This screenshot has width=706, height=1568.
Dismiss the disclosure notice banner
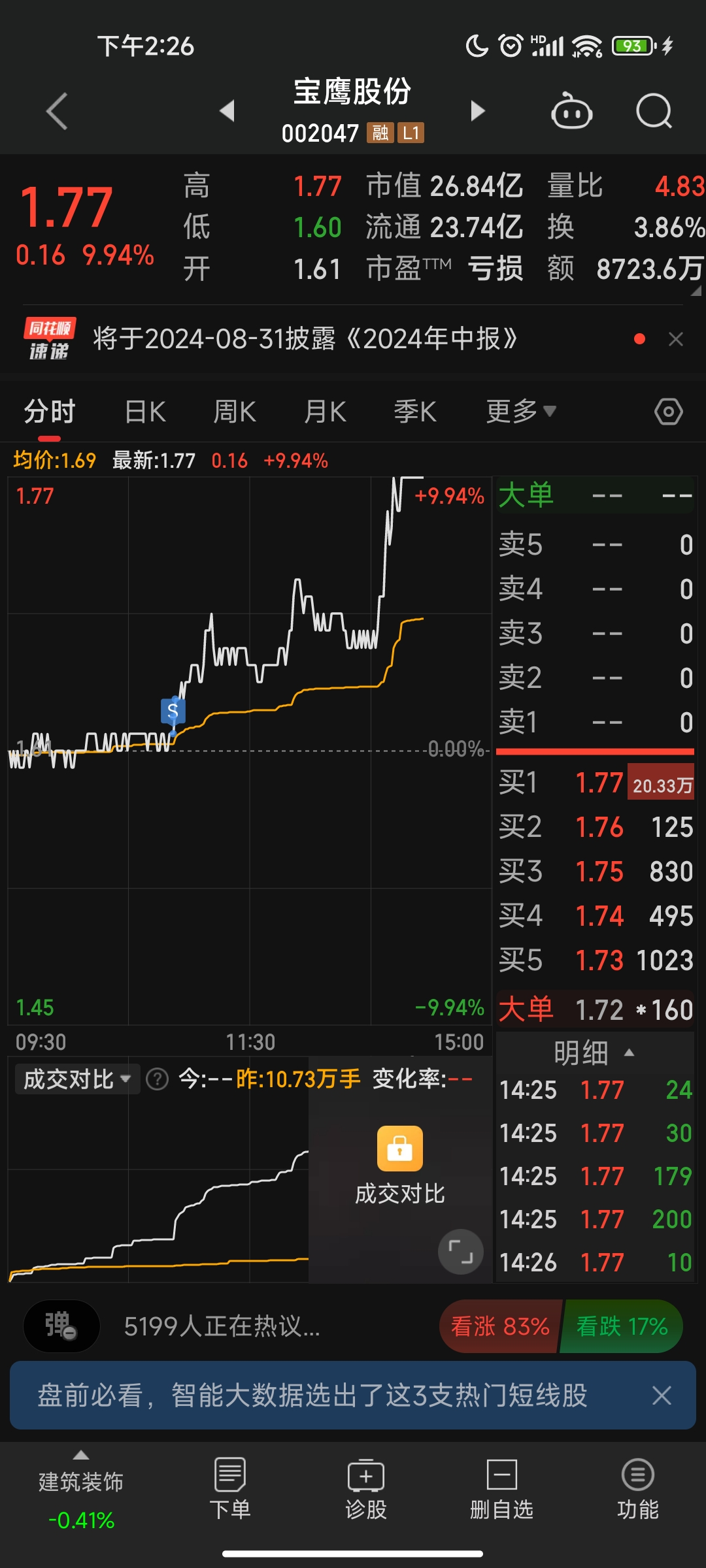[x=676, y=339]
